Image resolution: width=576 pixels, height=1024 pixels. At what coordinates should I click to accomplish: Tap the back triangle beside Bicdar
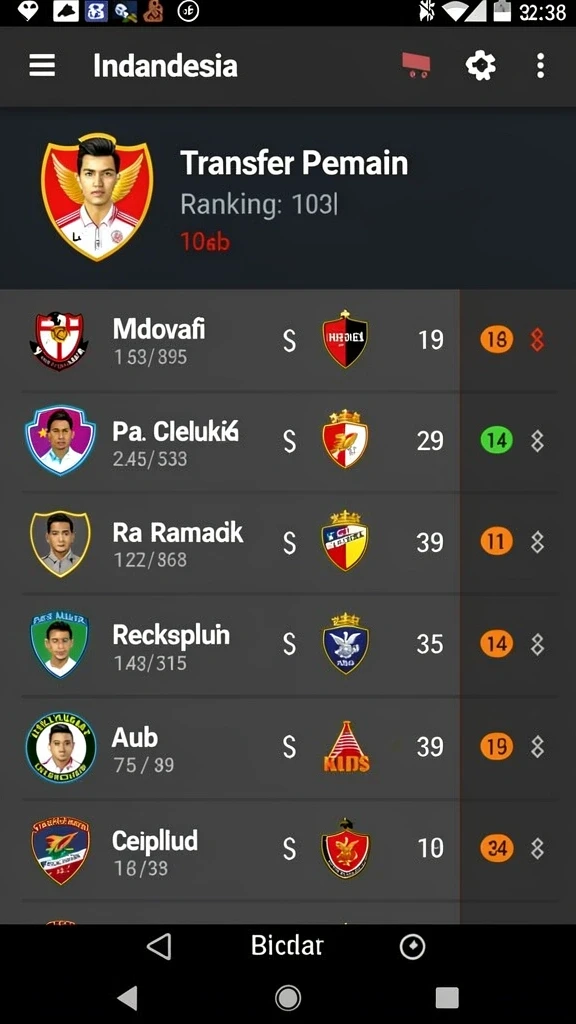[159, 946]
